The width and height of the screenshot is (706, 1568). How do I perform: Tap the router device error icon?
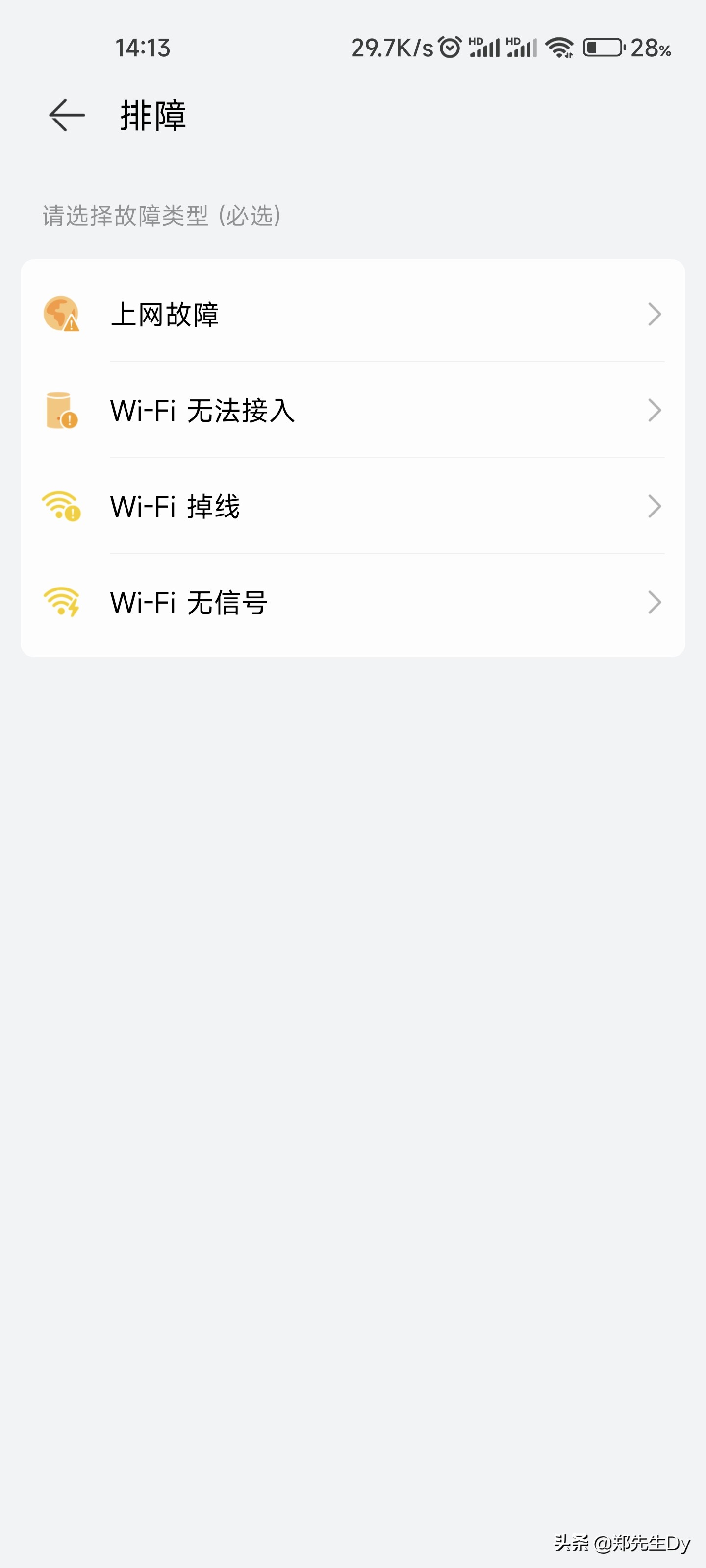point(61,411)
